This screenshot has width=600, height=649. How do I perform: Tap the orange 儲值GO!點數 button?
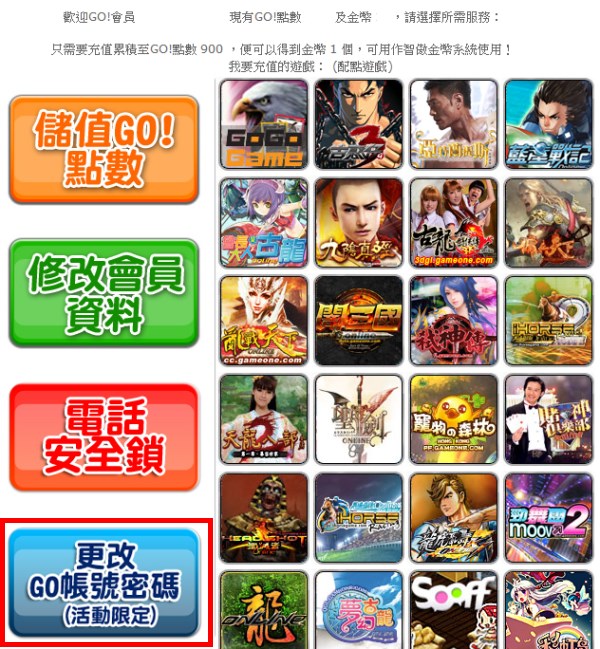104,150
